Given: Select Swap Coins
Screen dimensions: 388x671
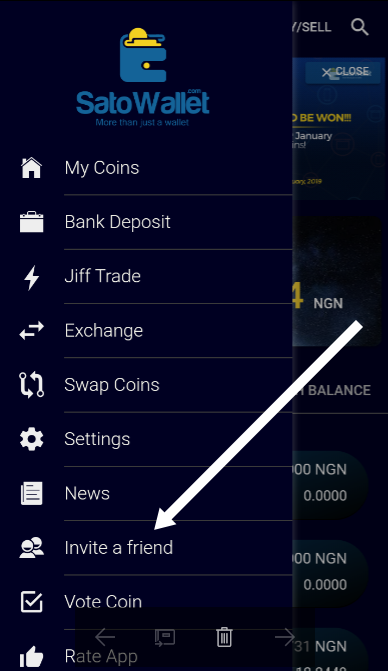Looking at the screenshot, I should [x=146, y=385].
